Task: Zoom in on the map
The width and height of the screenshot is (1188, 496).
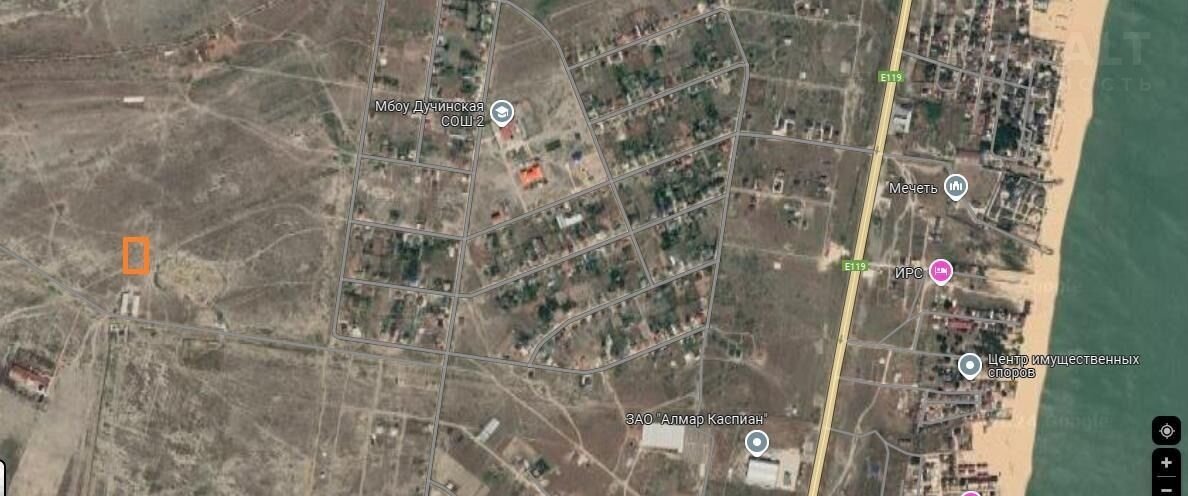Action: click(x=1166, y=463)
